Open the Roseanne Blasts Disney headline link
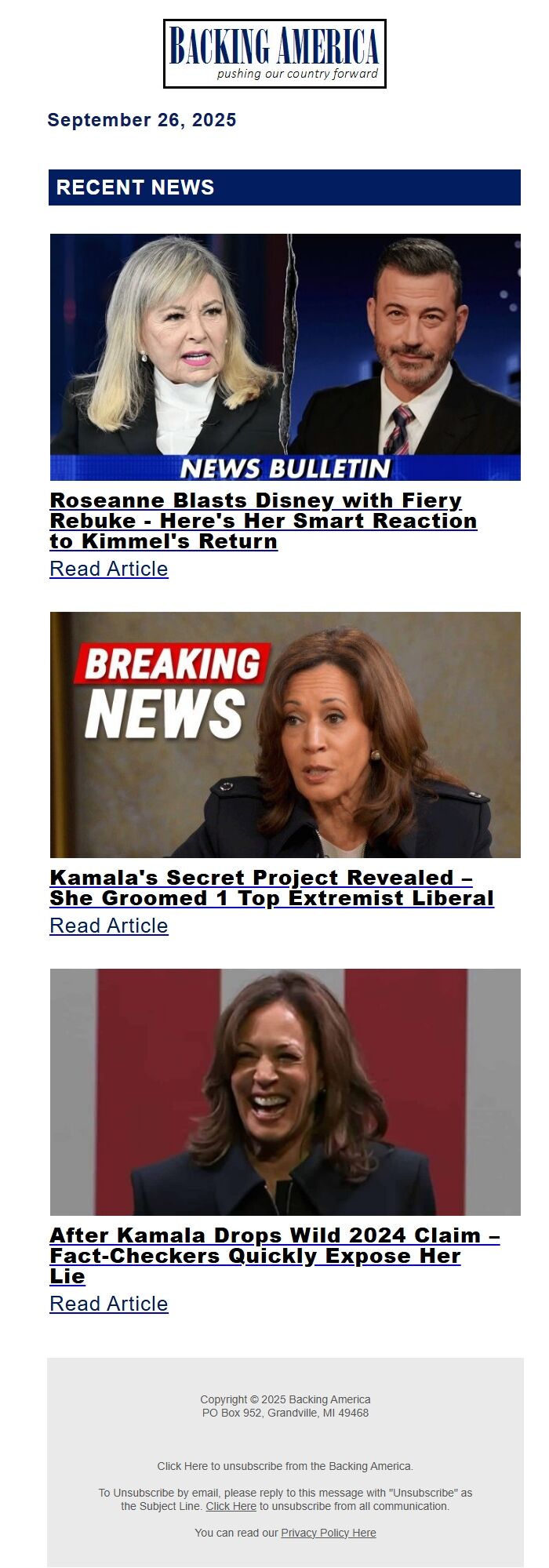The width and height of the screenshot is (549, 1568). point(263,521)
